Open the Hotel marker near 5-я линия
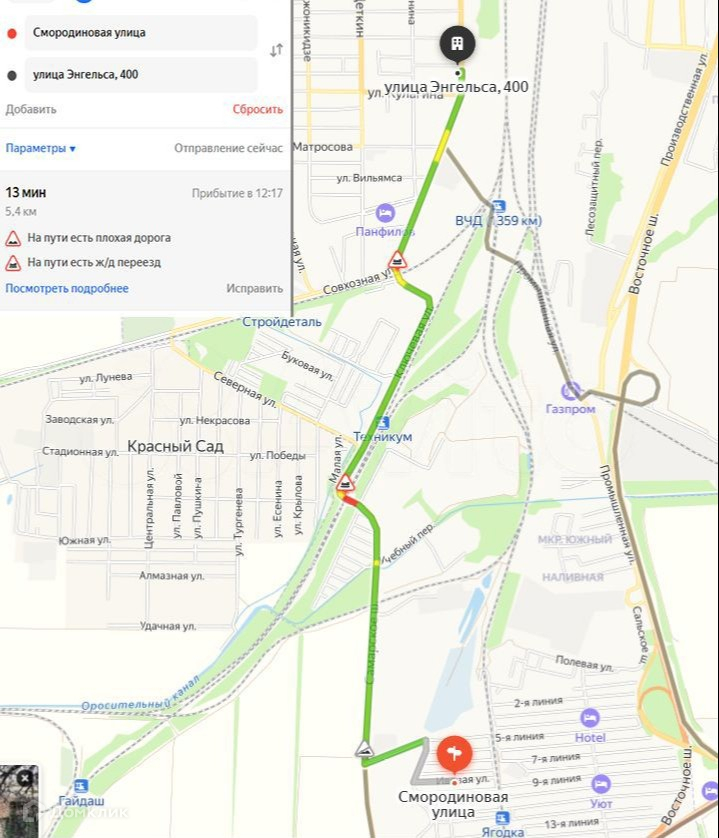 pyautogui.click(x=590, y=718)
